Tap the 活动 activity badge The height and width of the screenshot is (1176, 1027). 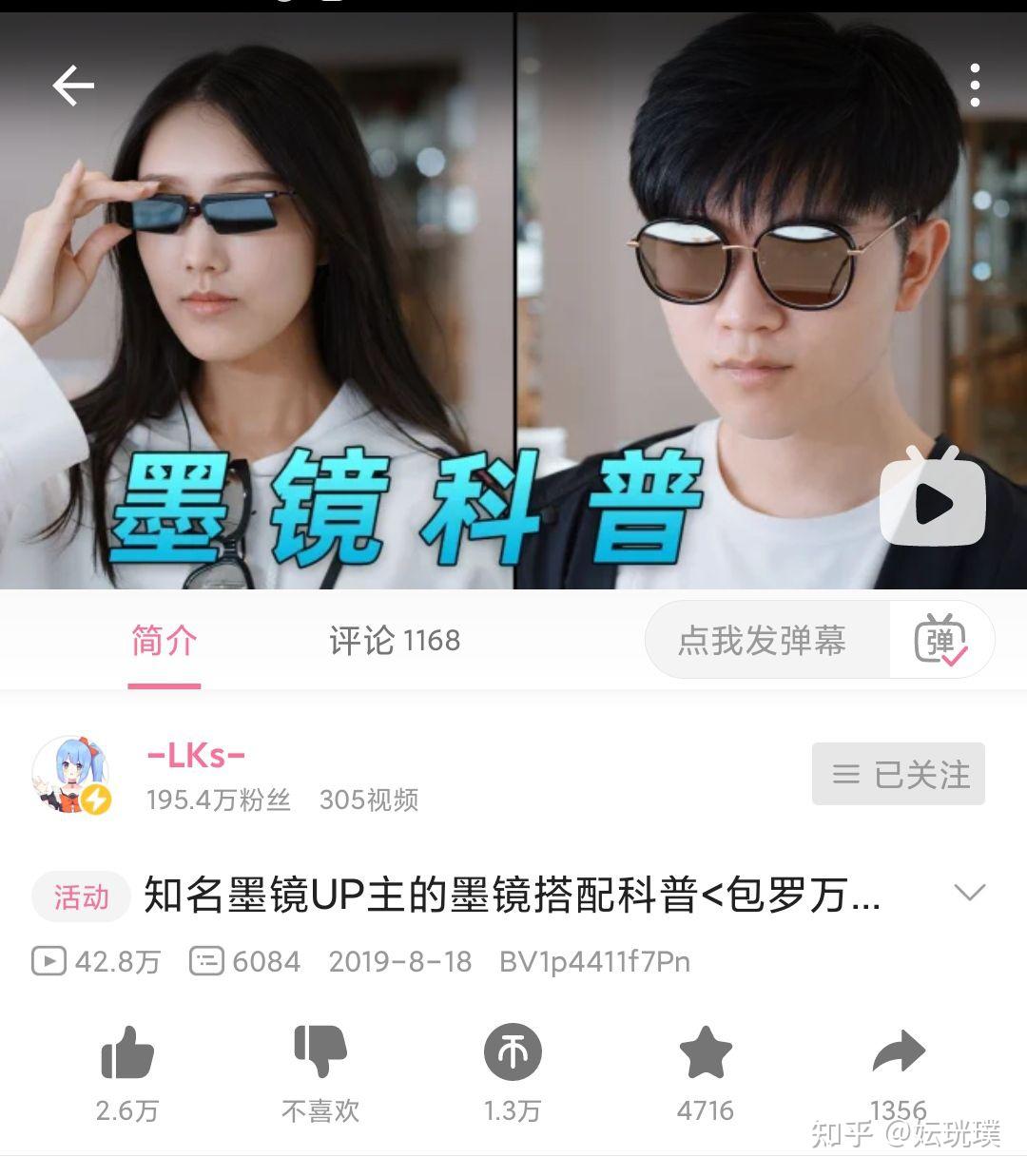81,895
